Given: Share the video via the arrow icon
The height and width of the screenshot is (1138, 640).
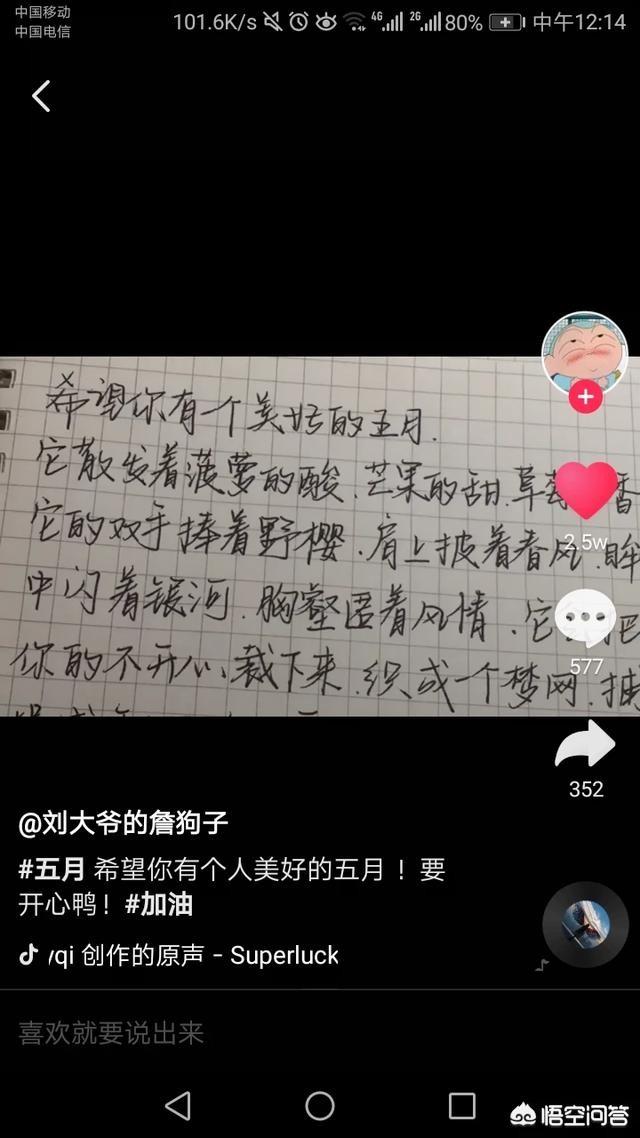Looking at the screenshot, I should click(x=585, y=745).
